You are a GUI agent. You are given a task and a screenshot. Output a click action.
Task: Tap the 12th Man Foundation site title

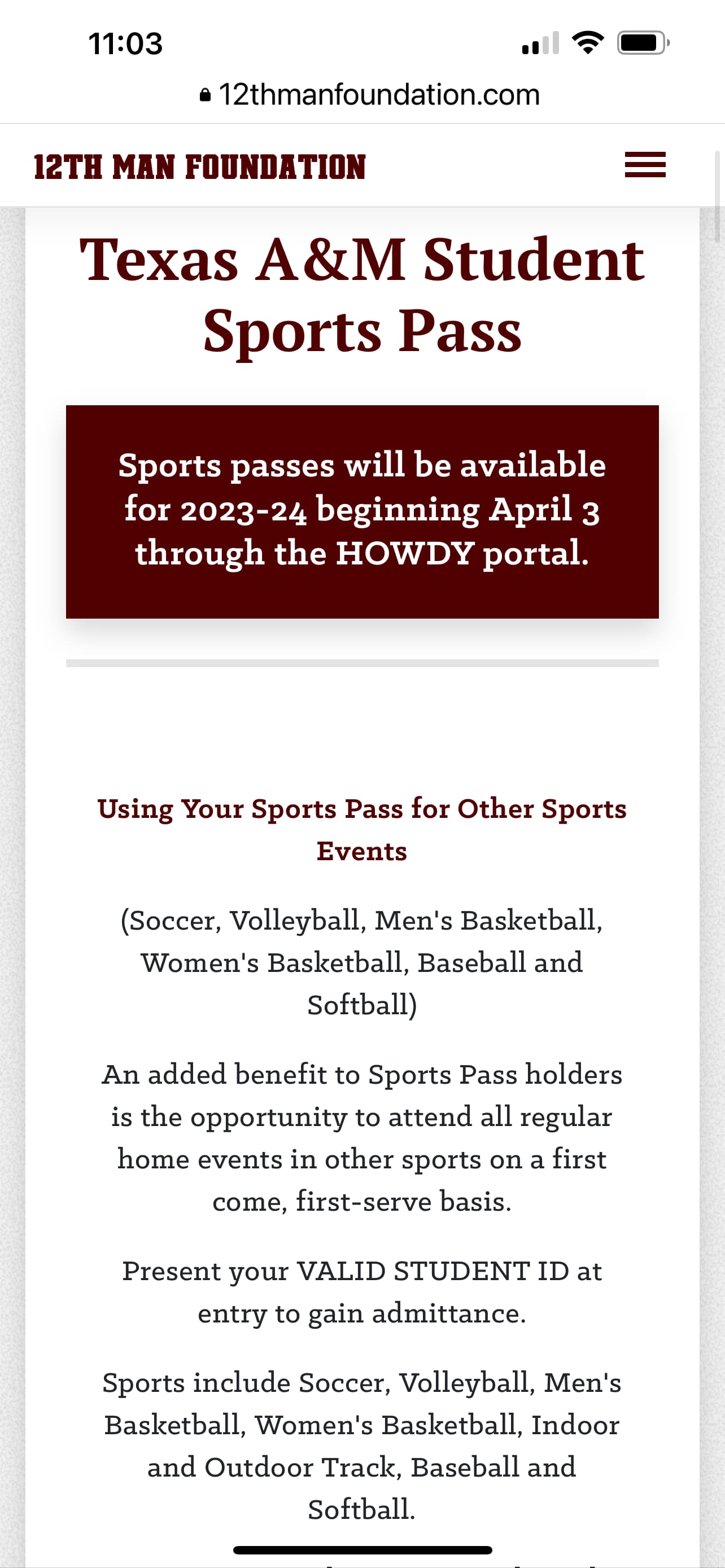click(200, 167)
